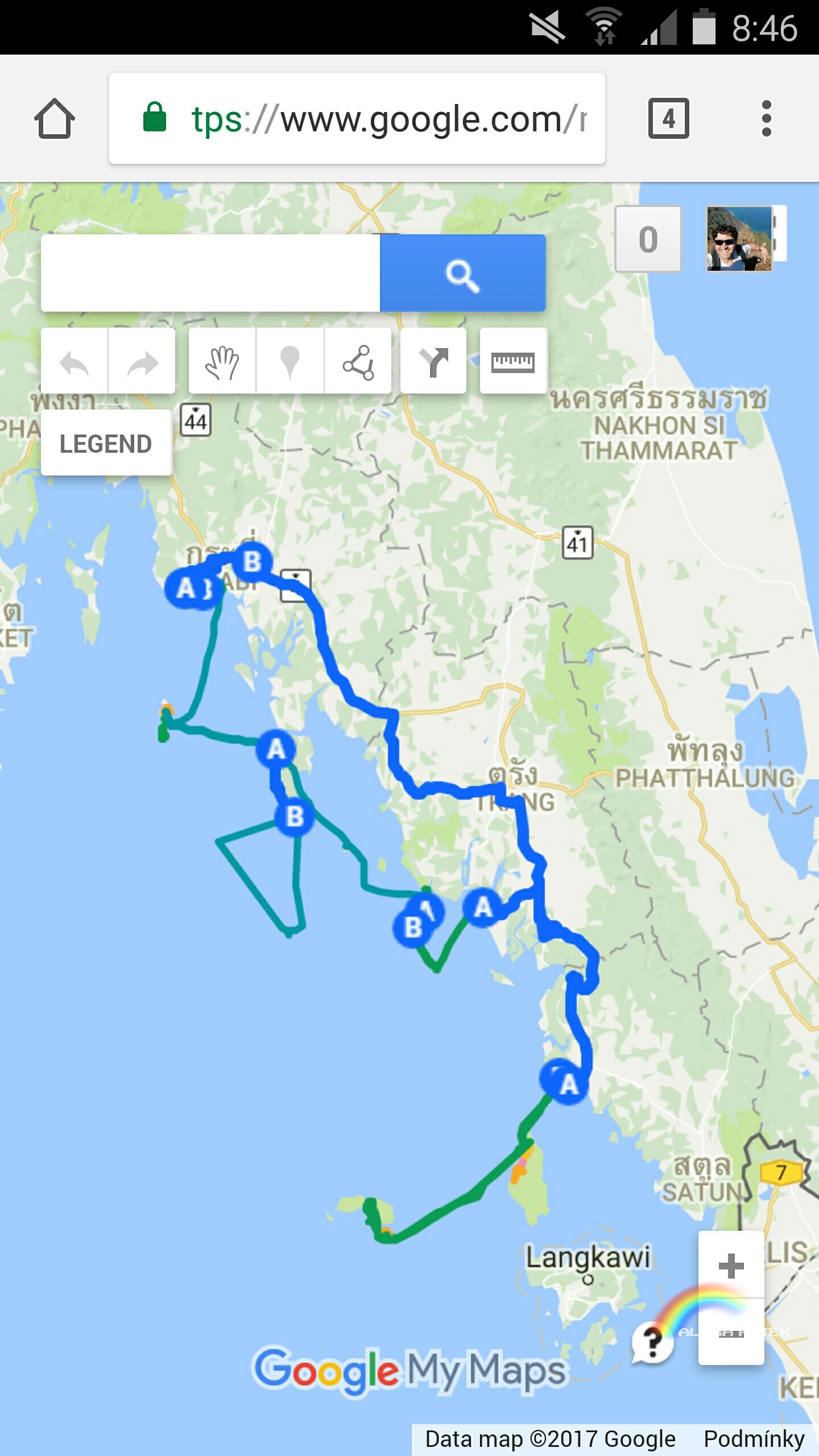
Task: Select the ruler measure tool
Action: [513, 361]
